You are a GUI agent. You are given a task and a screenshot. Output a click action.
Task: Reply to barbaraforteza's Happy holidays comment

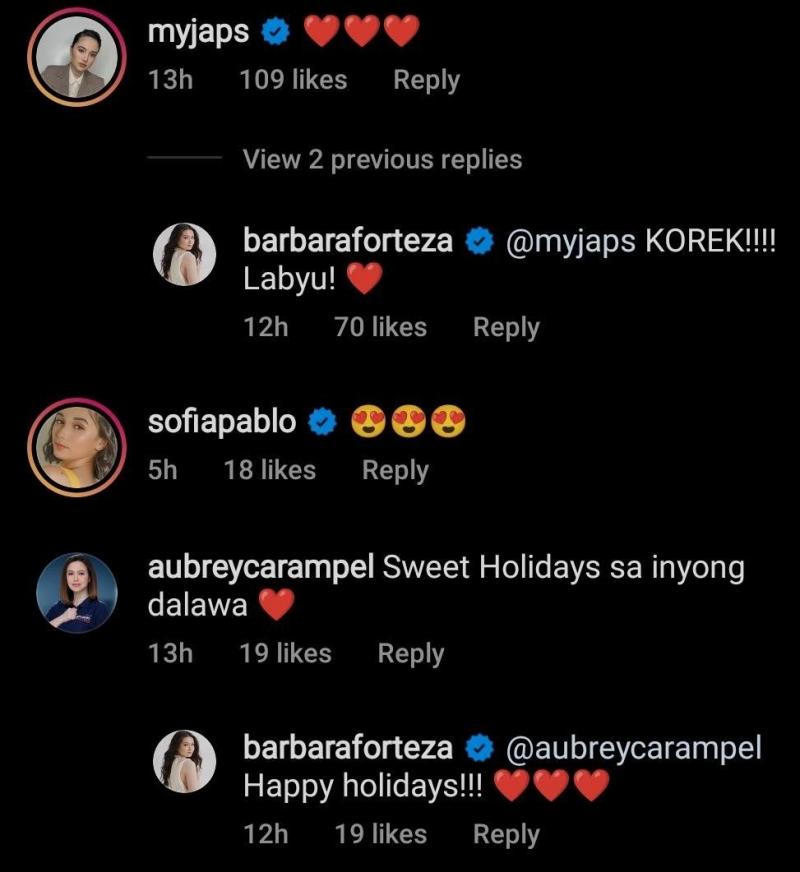[506, 834]
